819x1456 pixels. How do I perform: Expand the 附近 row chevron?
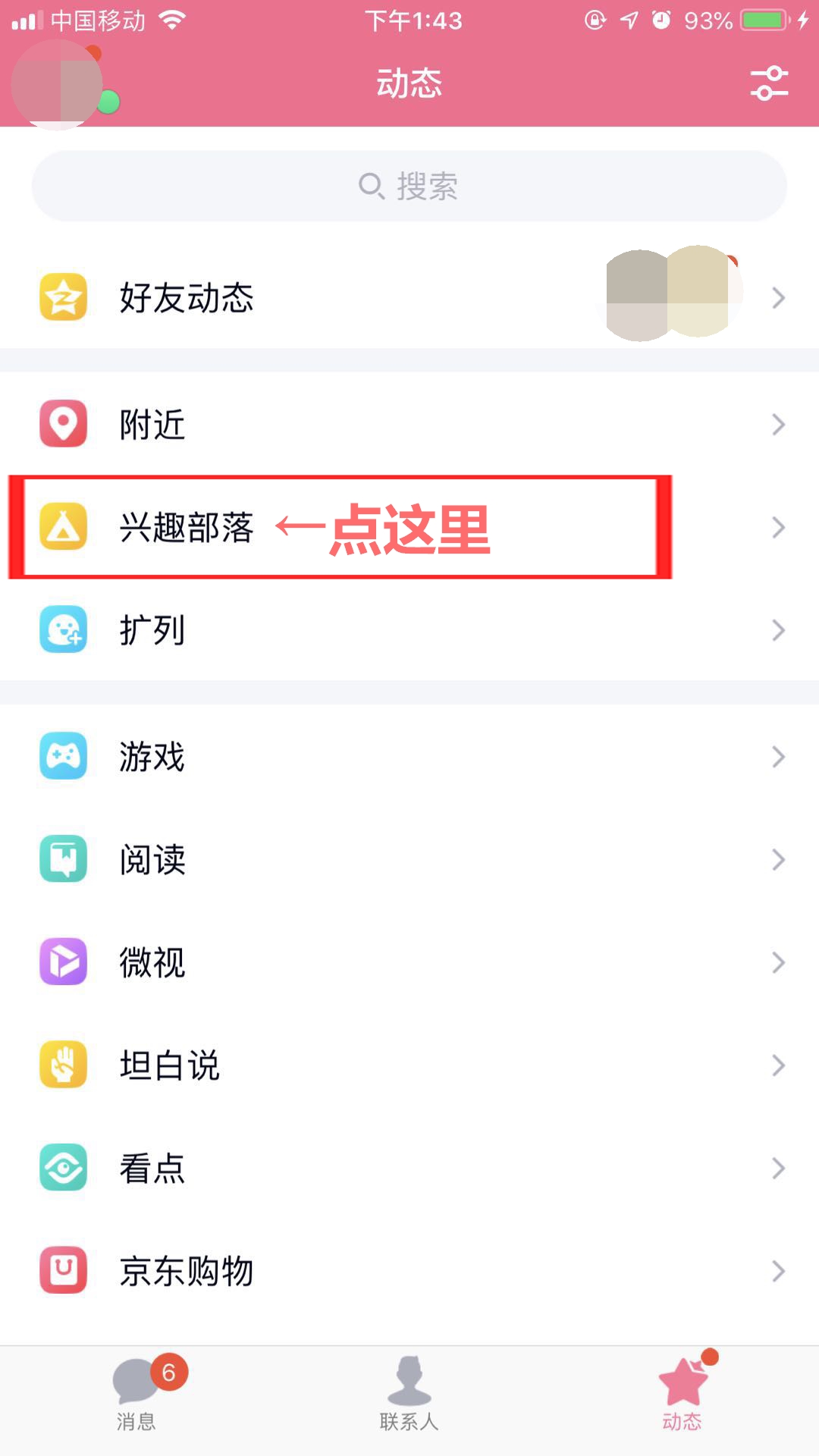coord(778,424)
